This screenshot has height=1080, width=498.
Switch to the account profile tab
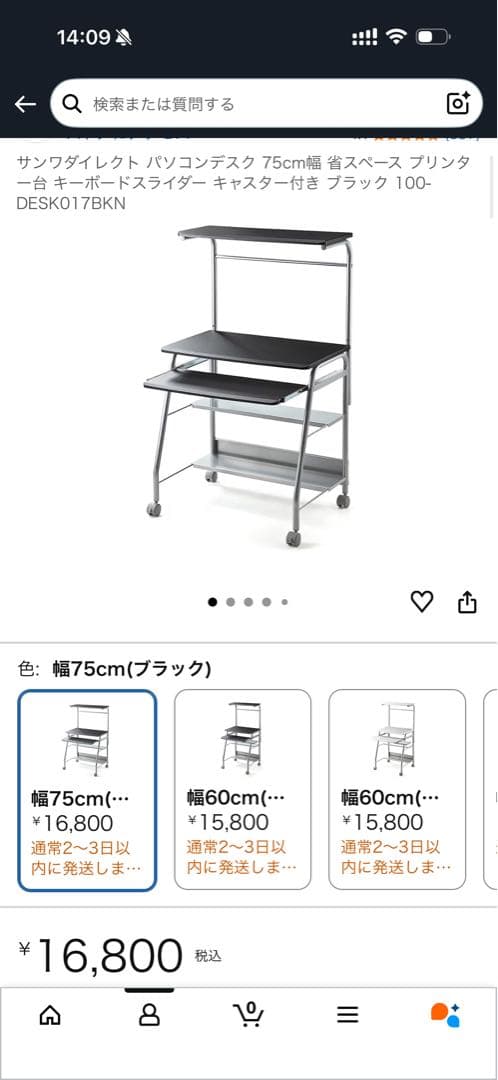tap(149, 1015)
